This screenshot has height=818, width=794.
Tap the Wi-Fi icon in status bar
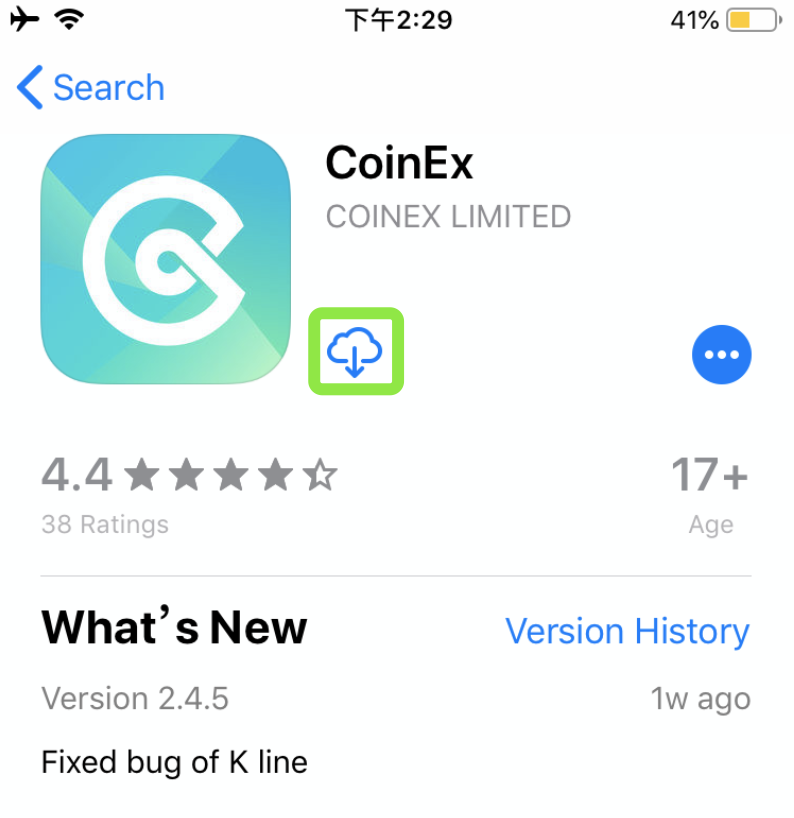[66, 18]
